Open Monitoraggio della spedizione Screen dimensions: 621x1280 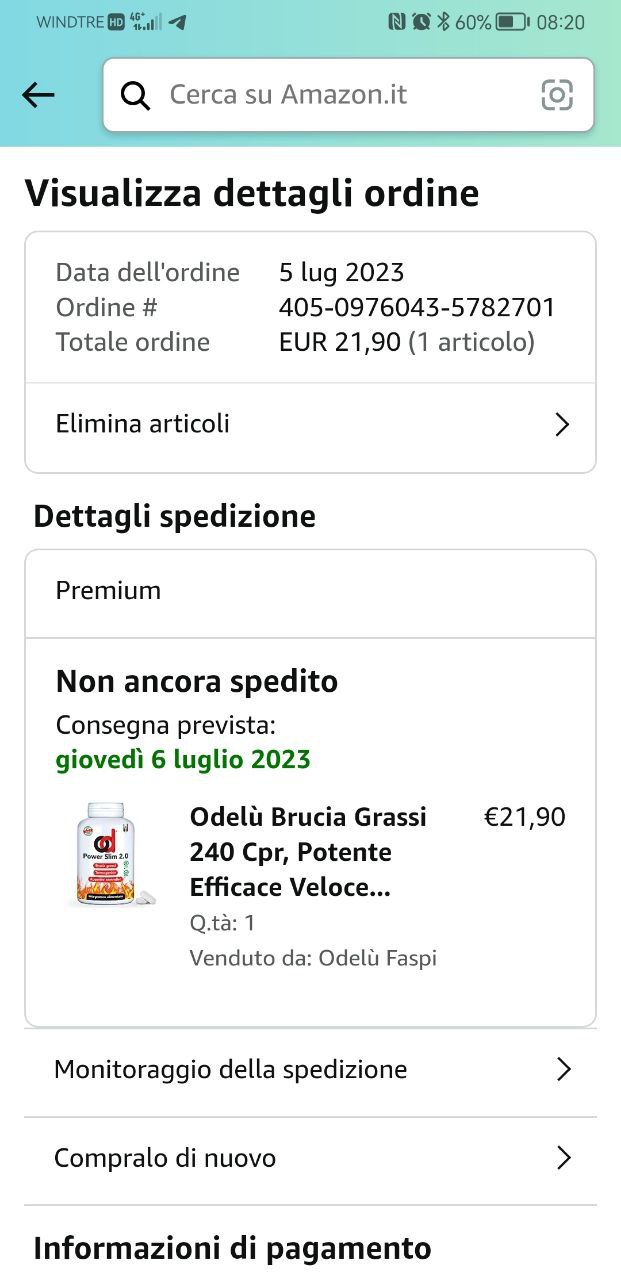click(310, 1070)
